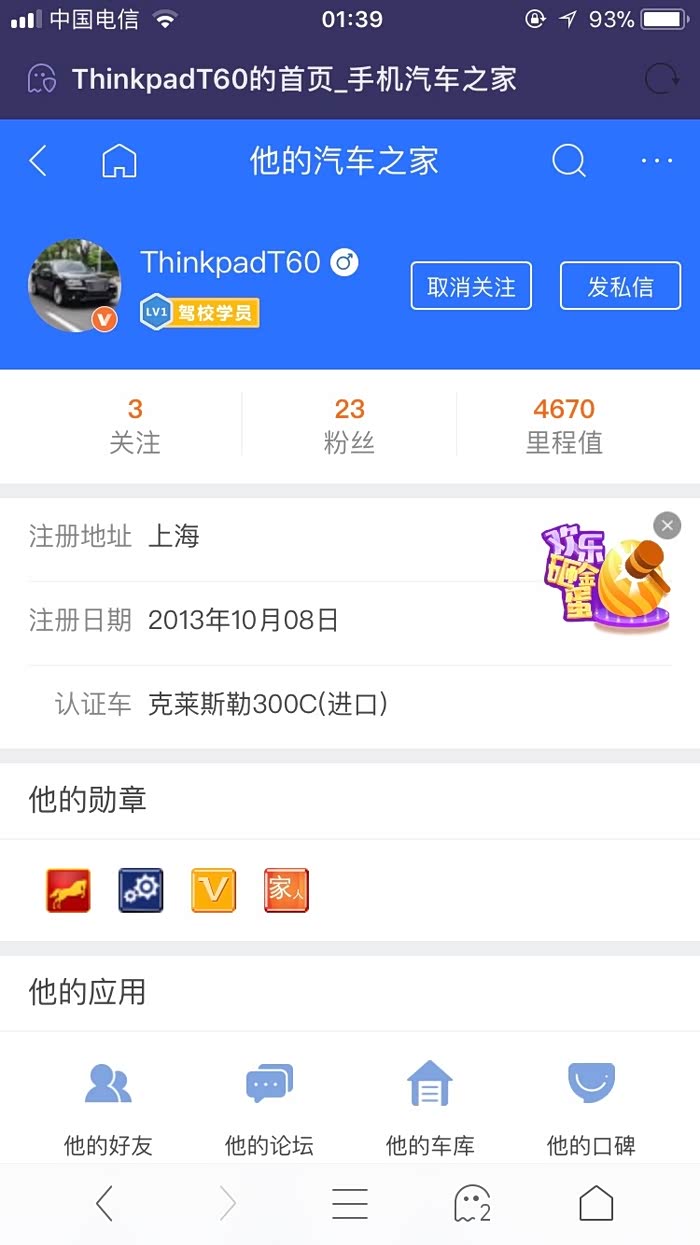700x1245 pixels.
Task: Open the home icon in the header
Action: pos(119,161)
